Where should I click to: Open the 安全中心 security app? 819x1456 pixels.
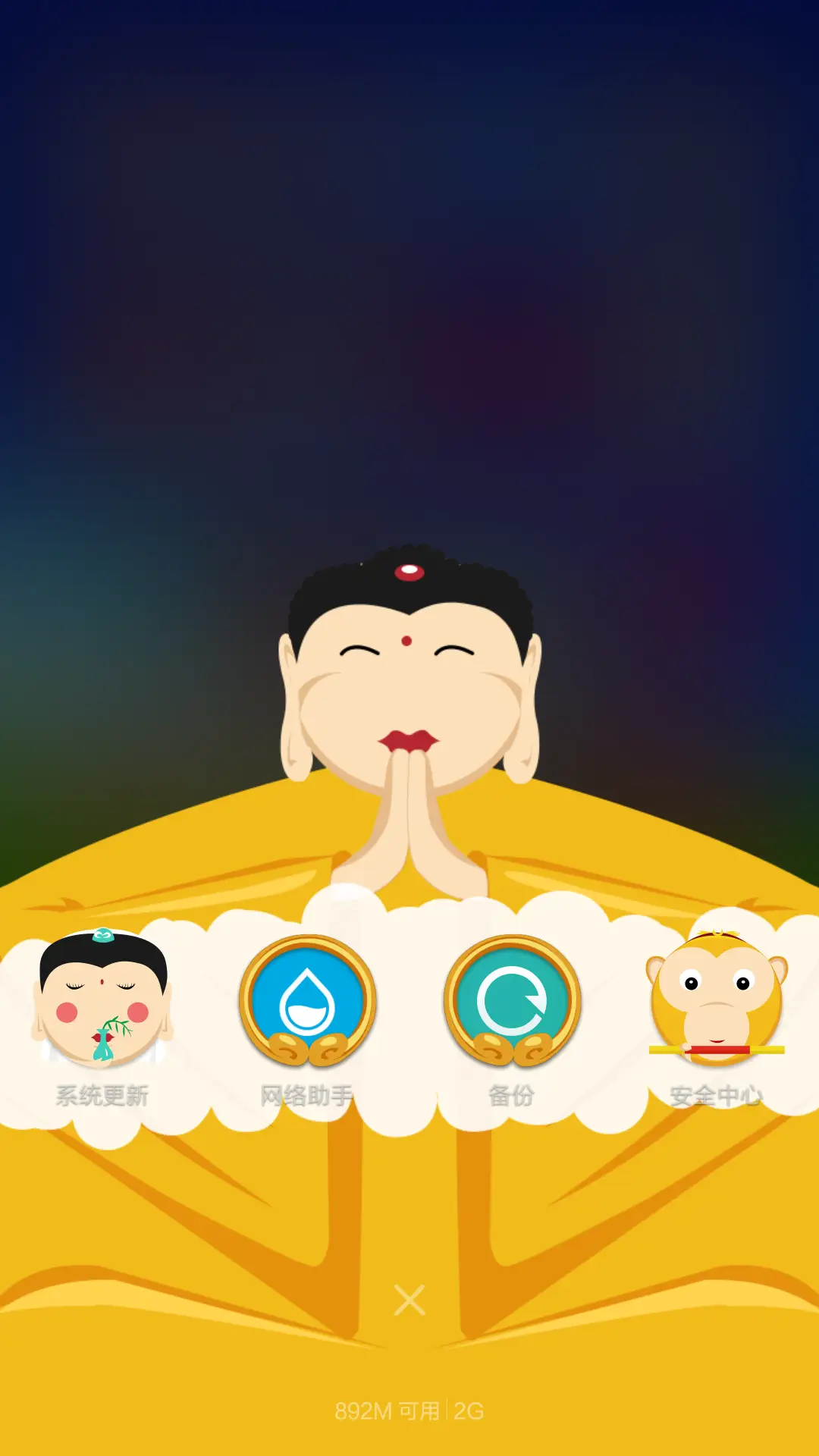(717, 1001)
